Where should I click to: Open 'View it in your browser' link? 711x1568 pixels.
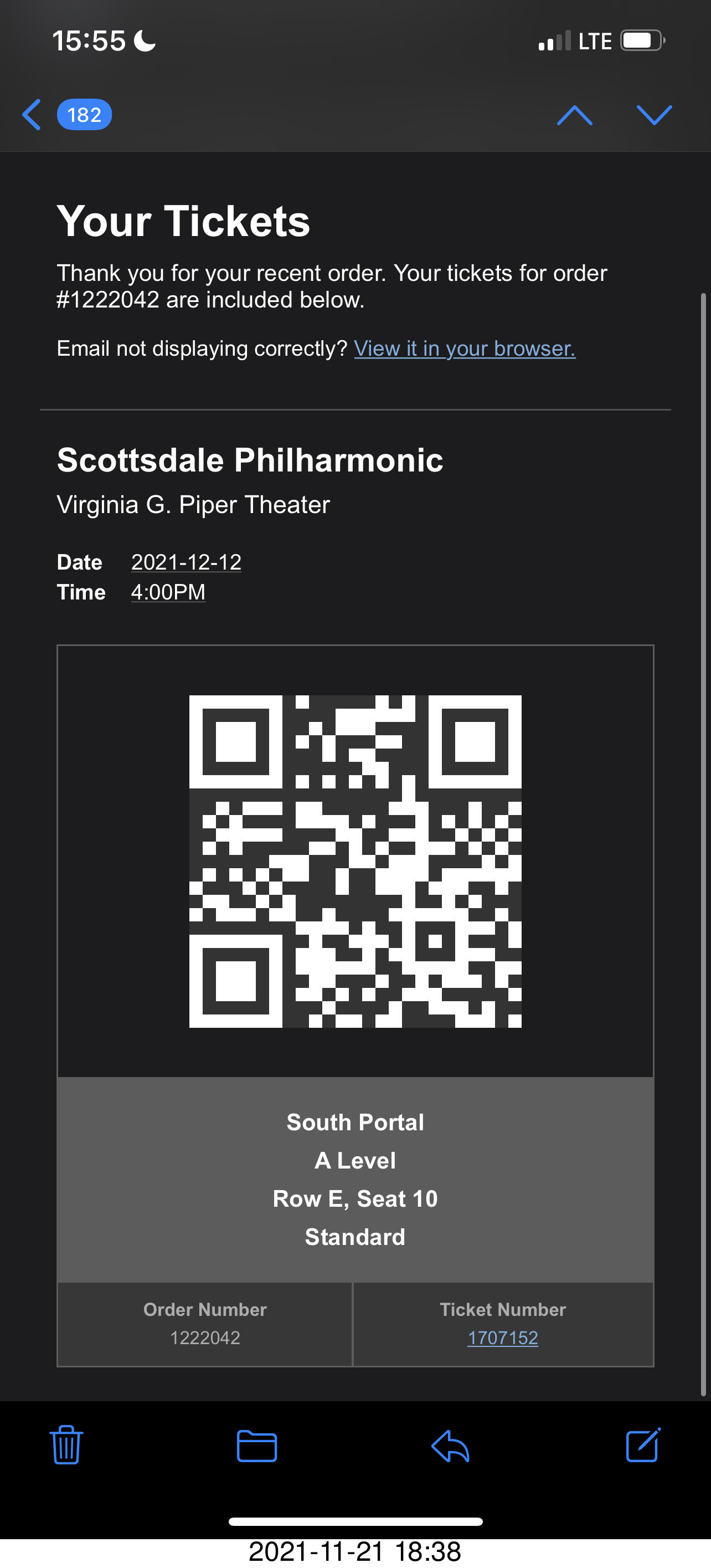pyautogui.click(x=465, y=348)
